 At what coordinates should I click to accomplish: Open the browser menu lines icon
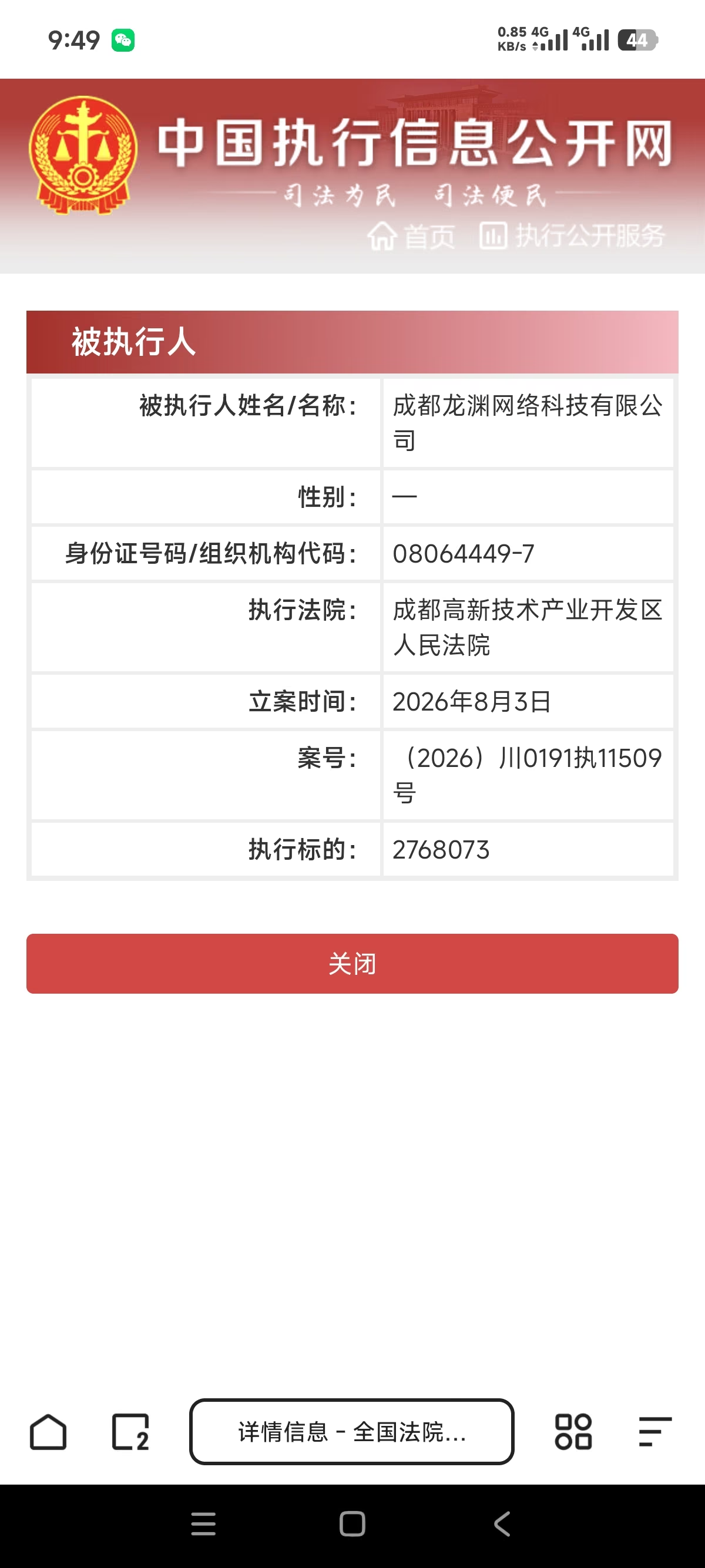[x=655, y=1432]
